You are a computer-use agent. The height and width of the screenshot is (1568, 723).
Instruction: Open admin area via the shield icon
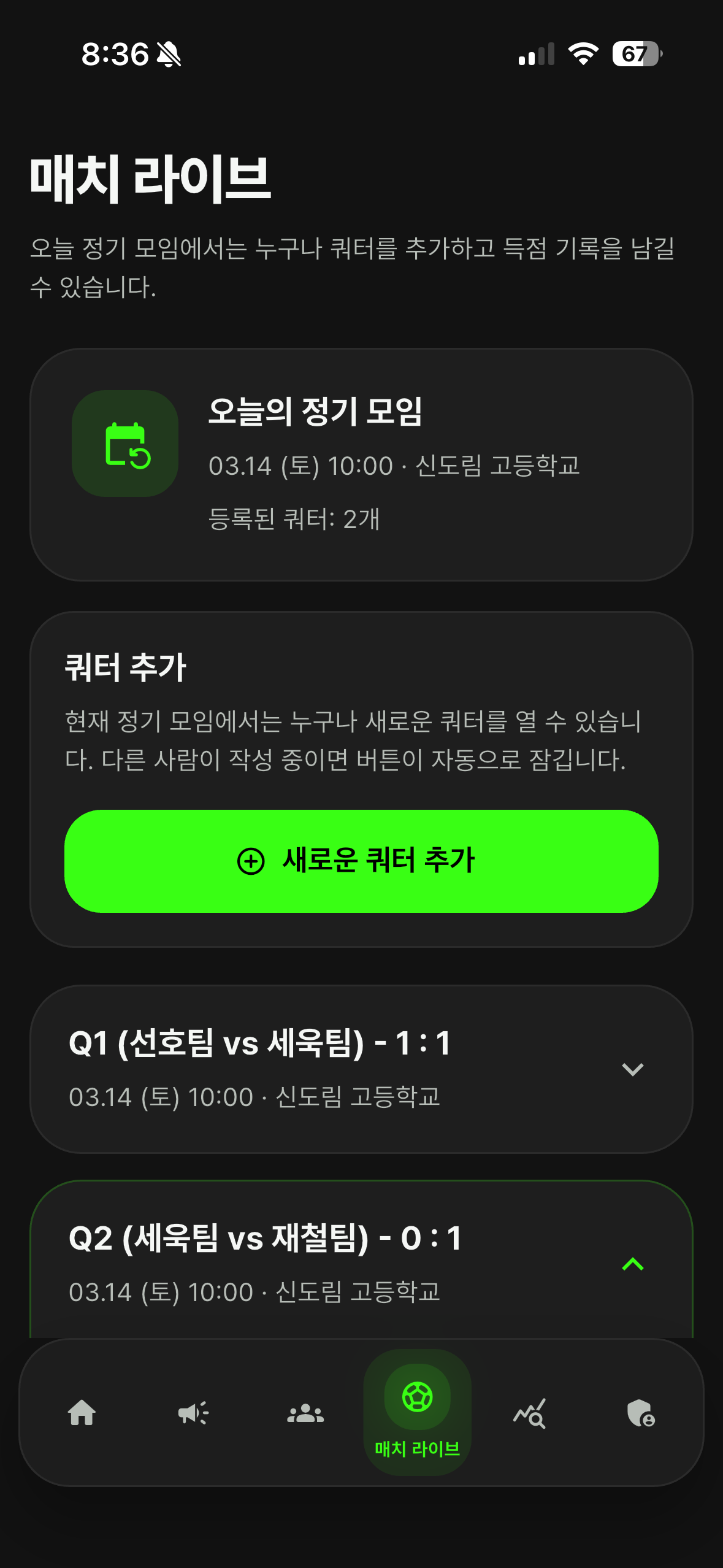click(641, 1416)
